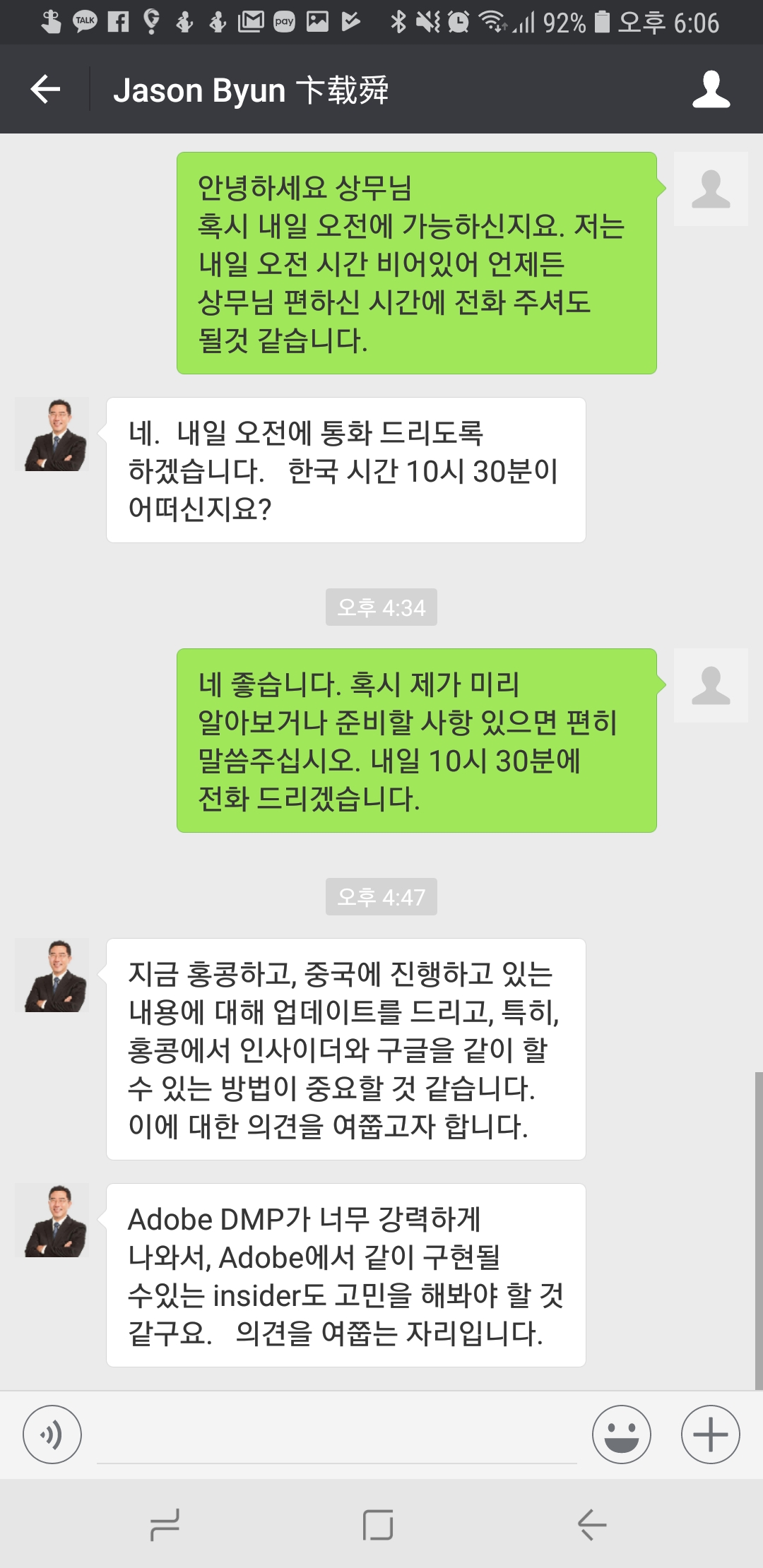Open the plus attachment menu
The image size is (763, 1568).
pyautogui.click(x=710, y=1435)
